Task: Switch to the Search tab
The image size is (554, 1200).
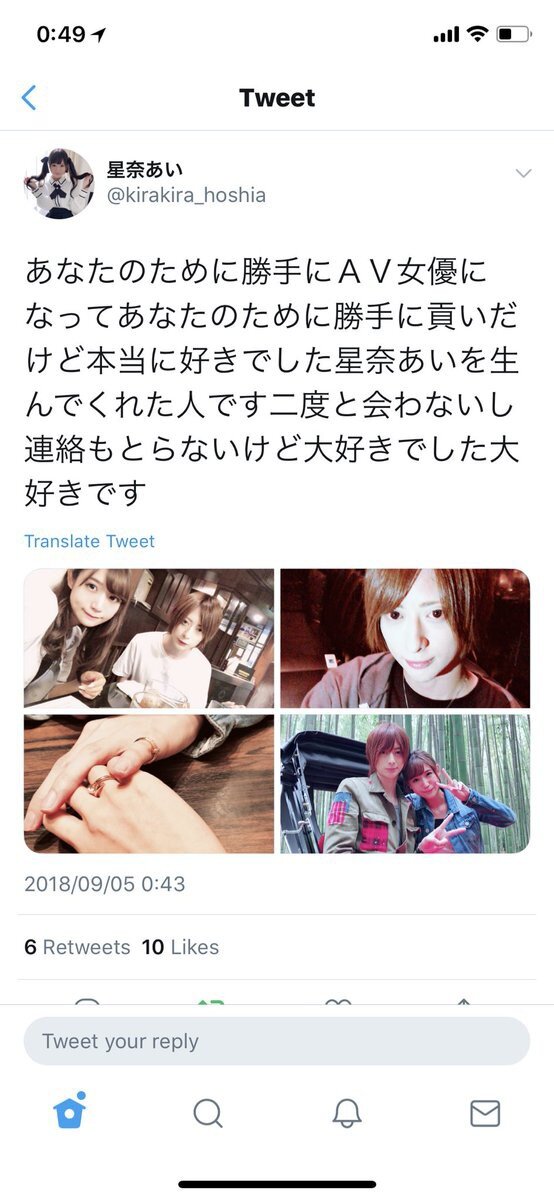Action: coord(208,1113)
